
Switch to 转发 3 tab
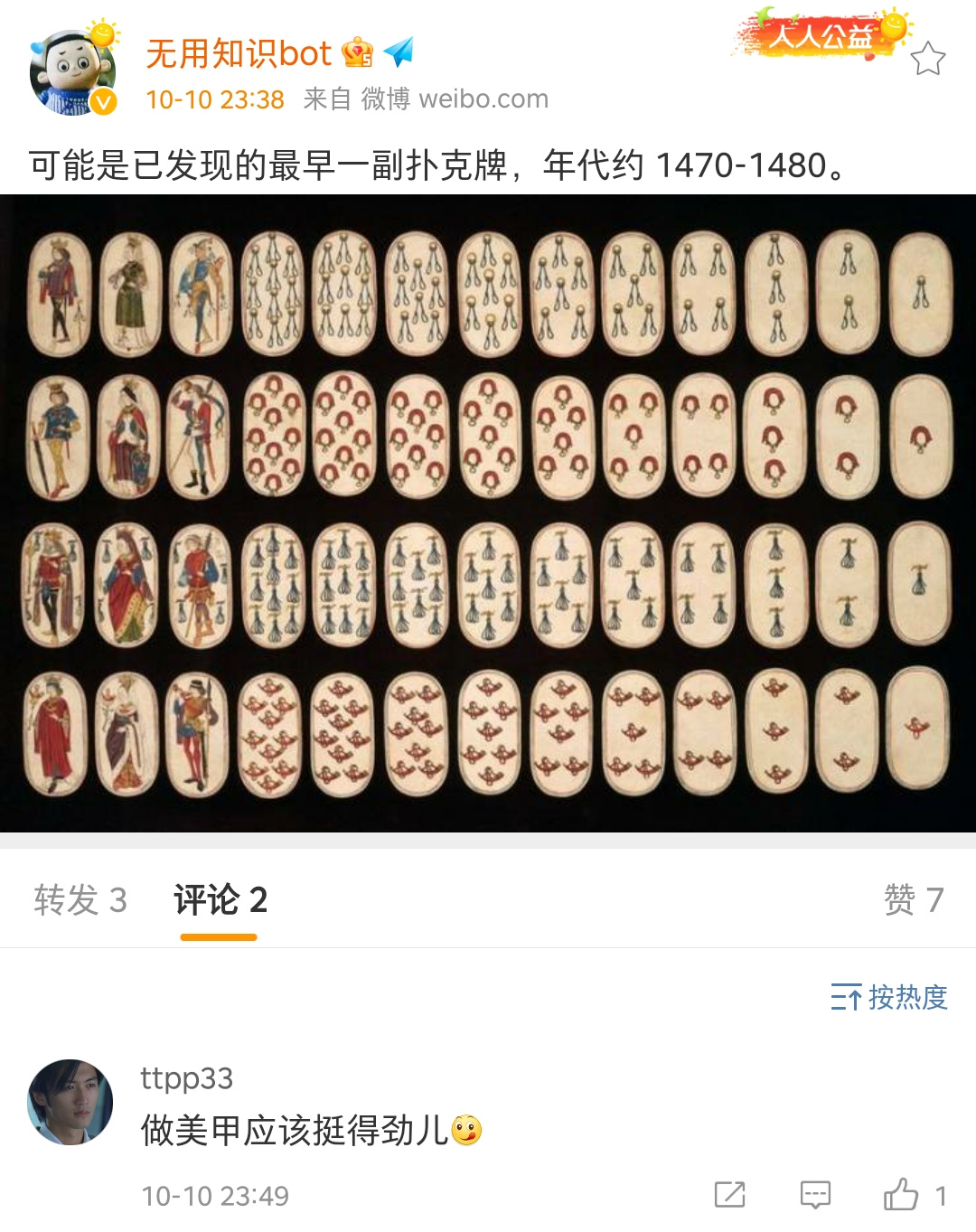click(x=80, y=900)
